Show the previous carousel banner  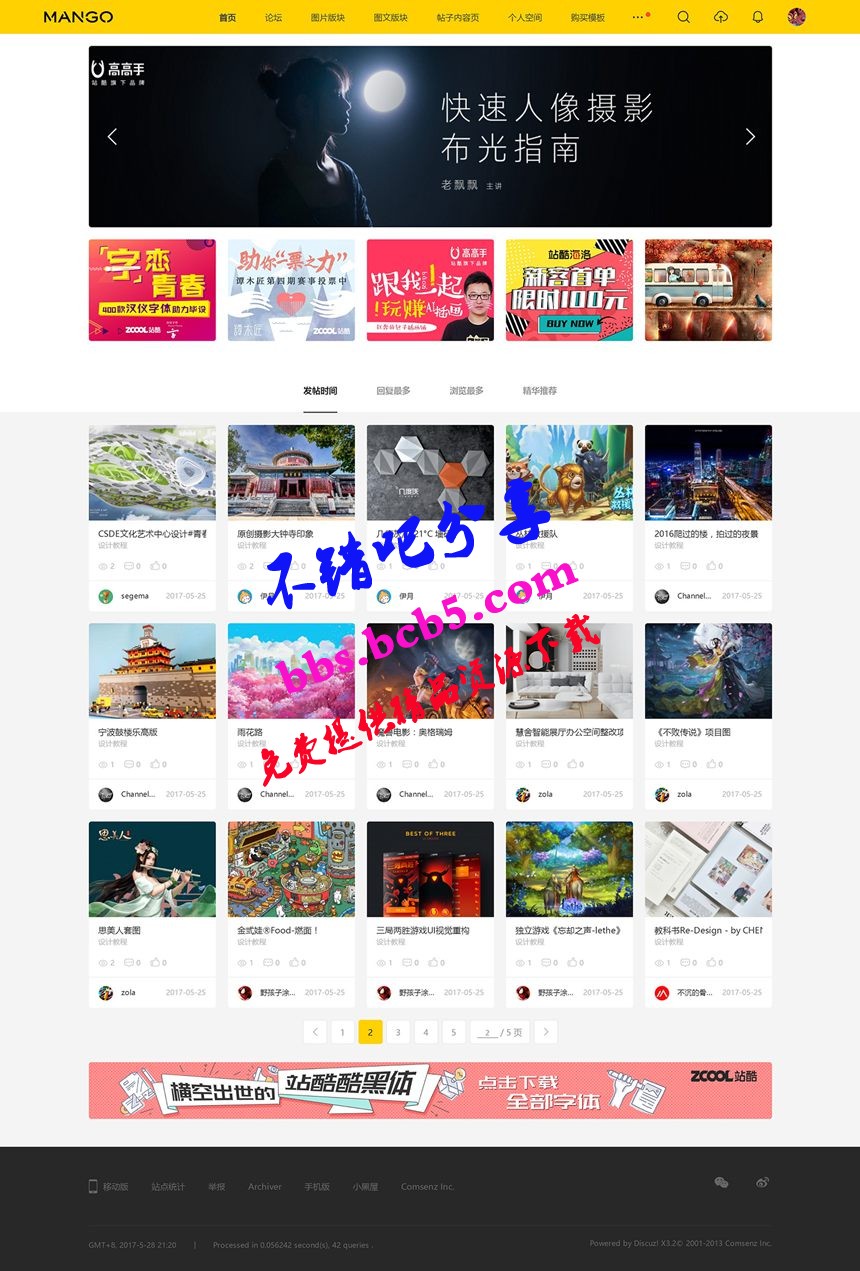point(112,137)
